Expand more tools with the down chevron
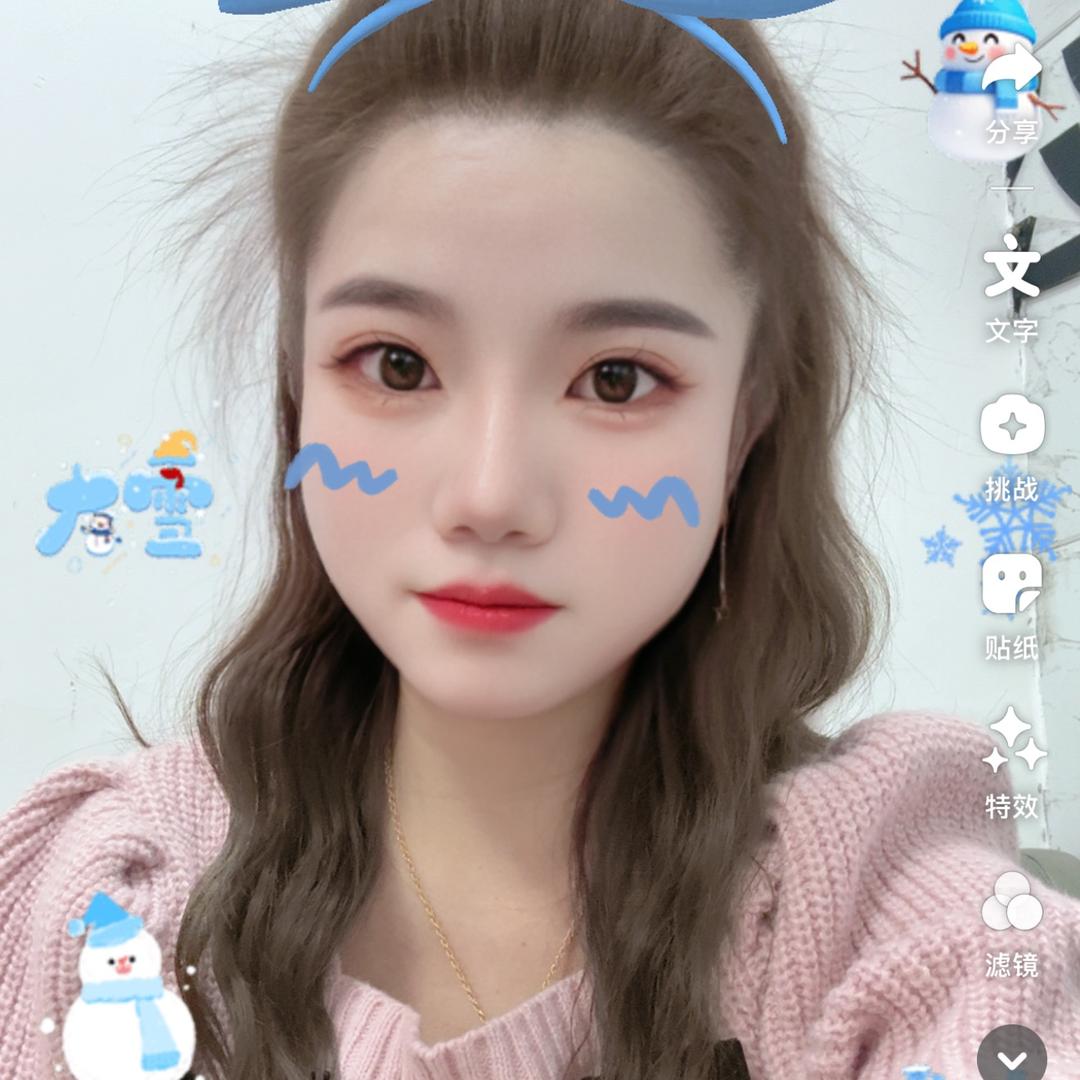This screenshot has height=1080, width=1080. point(1012,1057)
